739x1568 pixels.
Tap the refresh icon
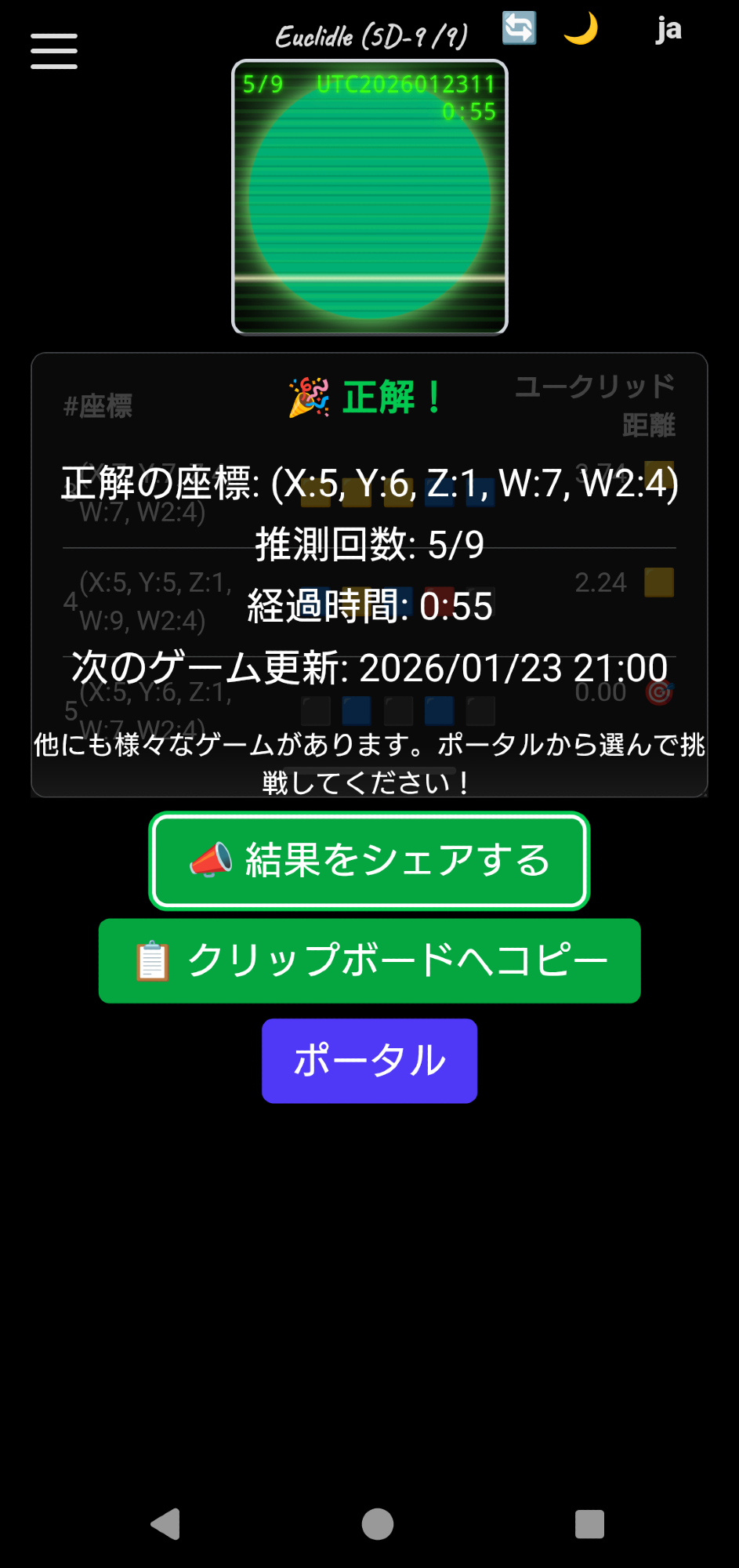pyautogui.click(x=519, y=28)
